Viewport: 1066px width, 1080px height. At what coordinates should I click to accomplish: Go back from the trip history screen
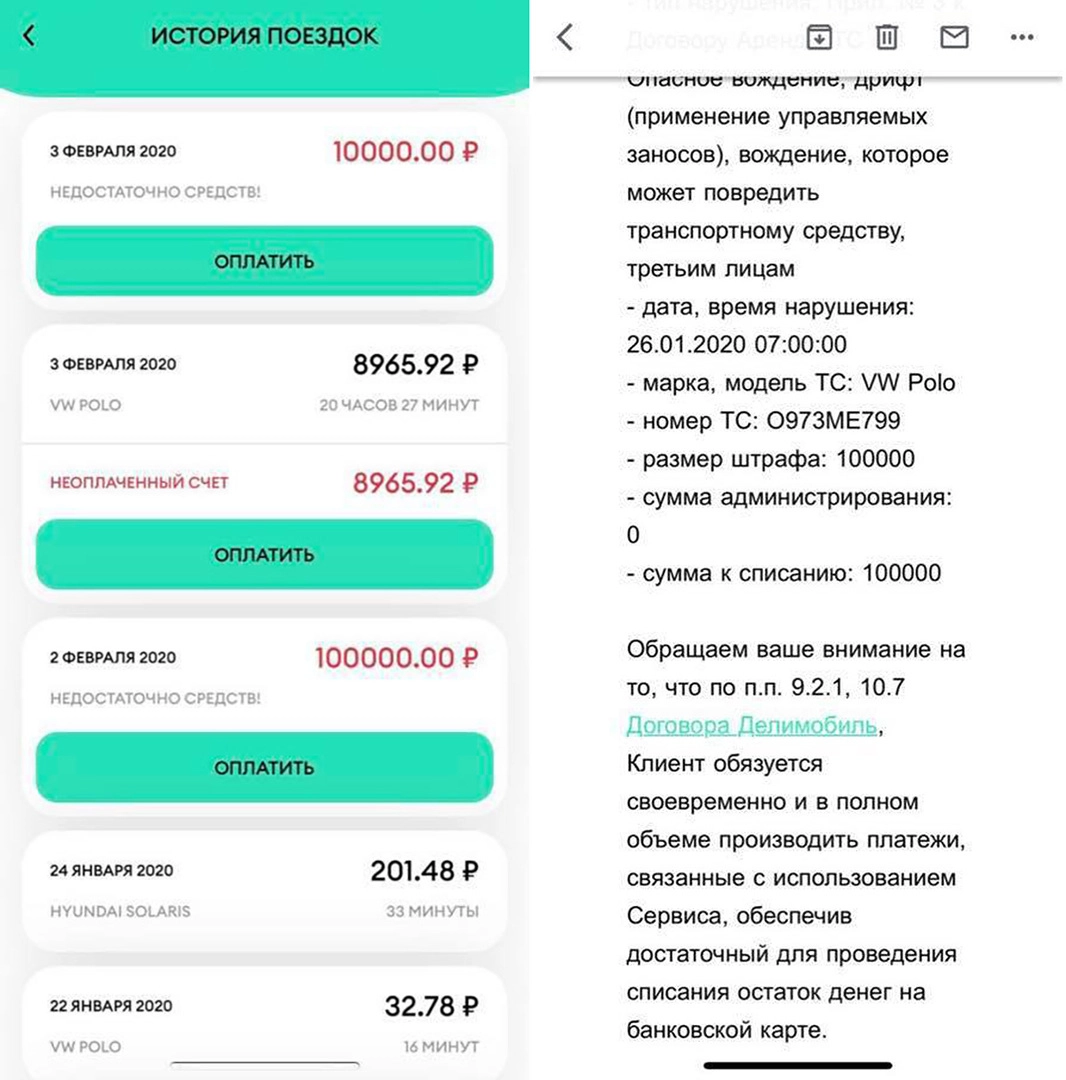(29, 36)
